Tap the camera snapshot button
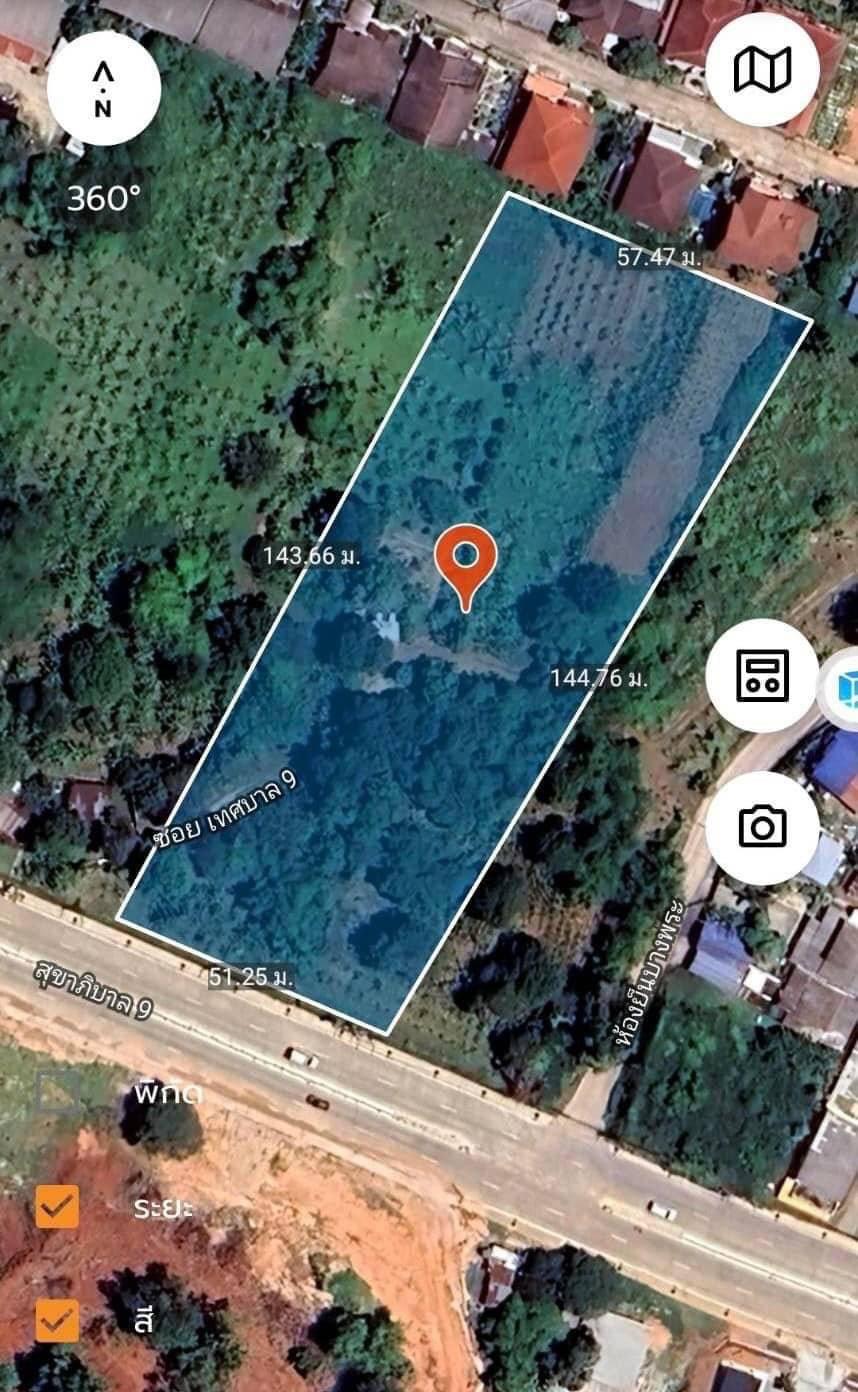Viewport: 858px width, 1392px height. click(762, 827)
